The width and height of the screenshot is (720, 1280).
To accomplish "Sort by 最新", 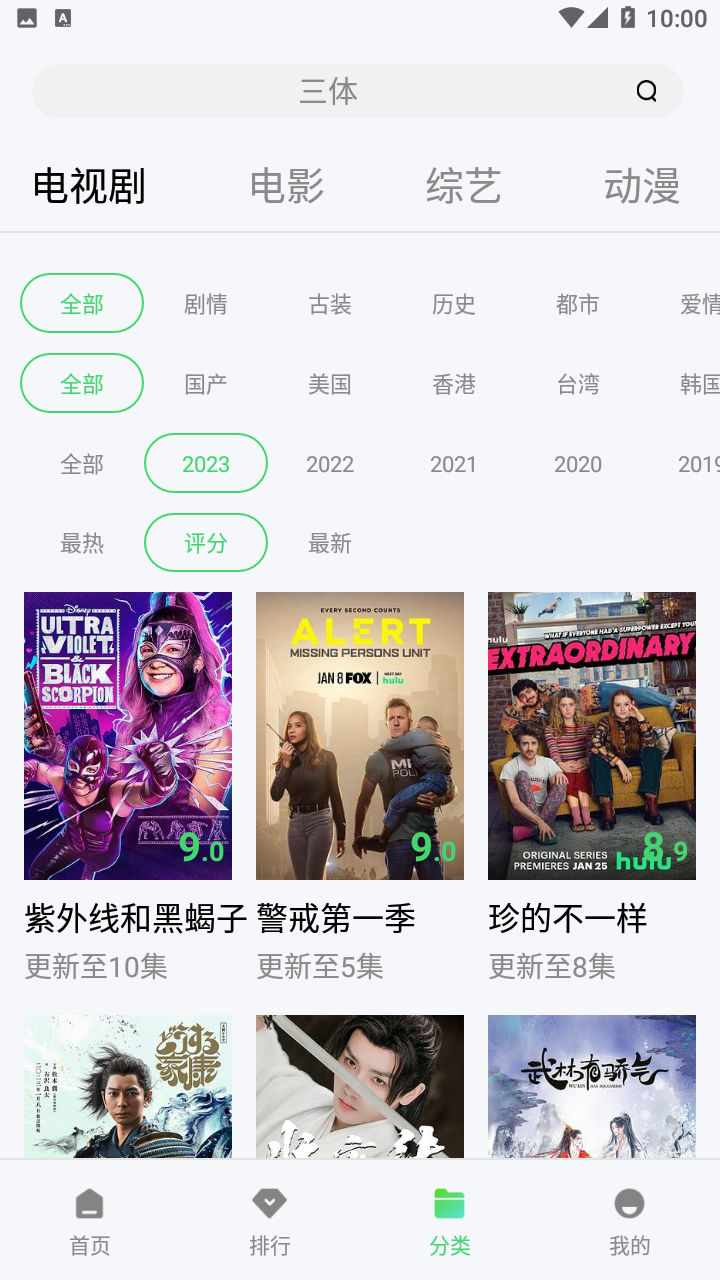I will (x=330, y=543).
